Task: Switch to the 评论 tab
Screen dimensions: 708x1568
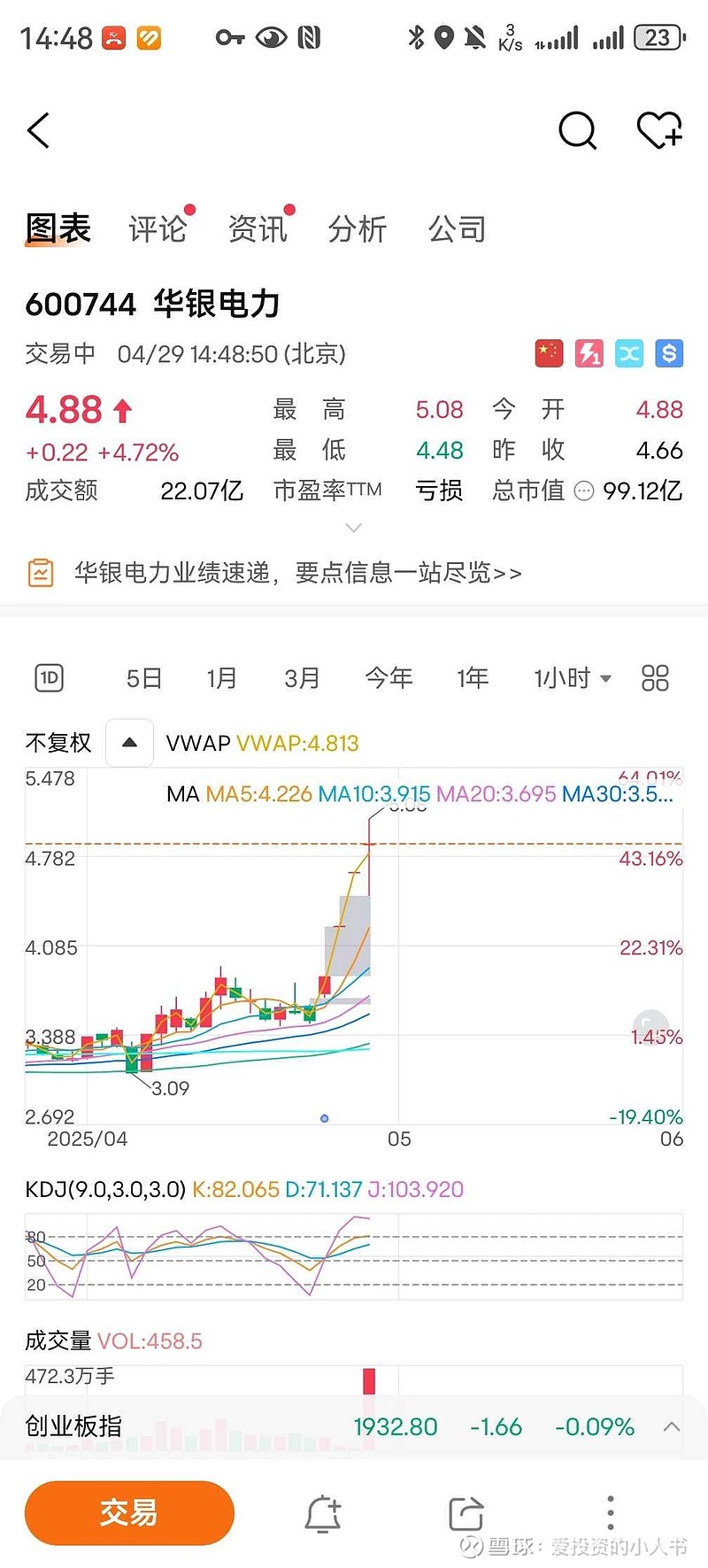Action: pyautogui.click(x=157, y=228)
